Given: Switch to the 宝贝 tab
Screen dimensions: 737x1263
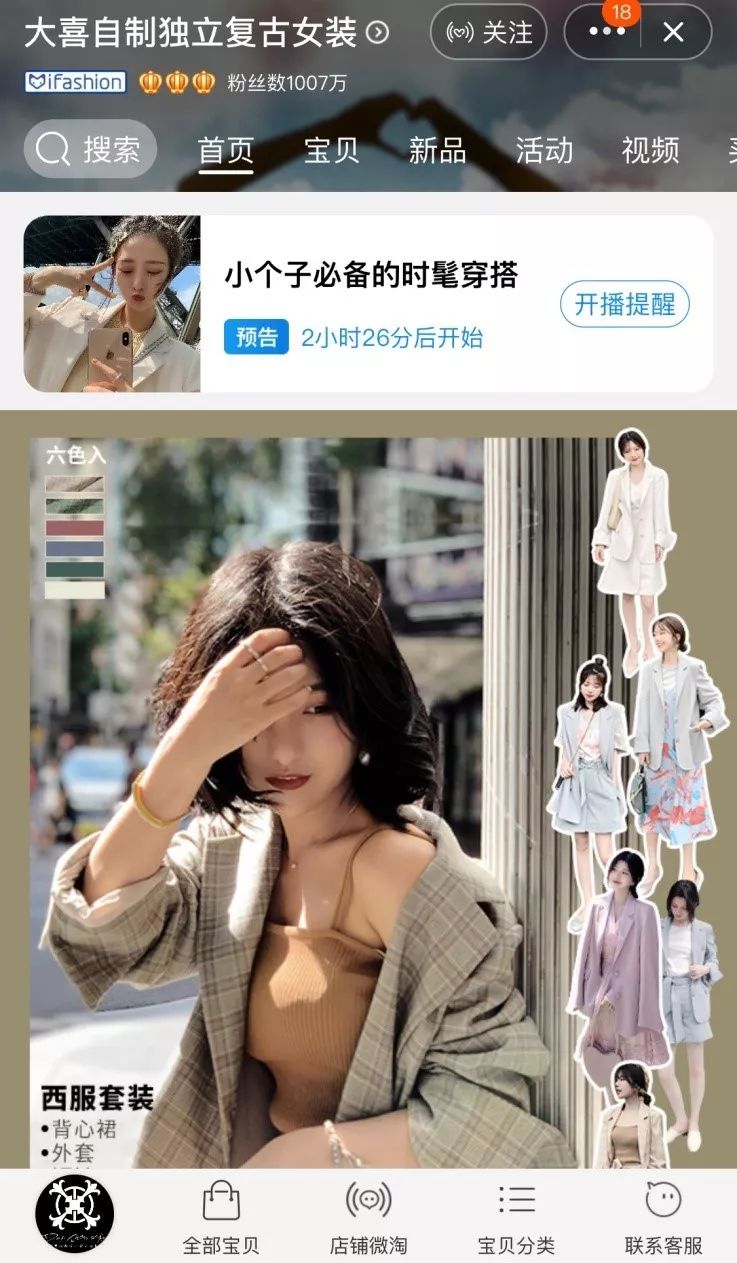Looking at the screenshot, I should coord(331,151).
